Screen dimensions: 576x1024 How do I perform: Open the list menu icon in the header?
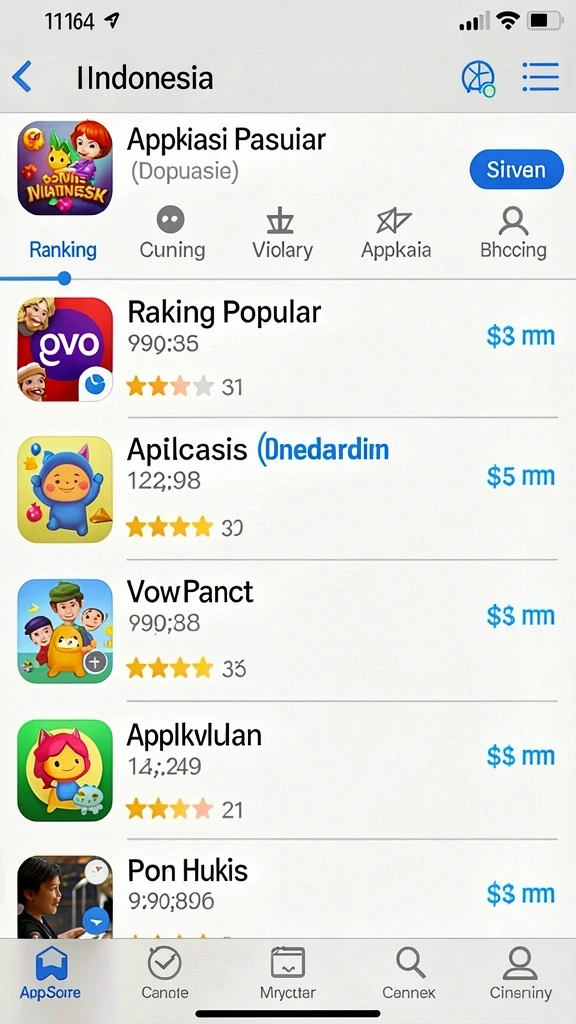click(x=540, y=77)
